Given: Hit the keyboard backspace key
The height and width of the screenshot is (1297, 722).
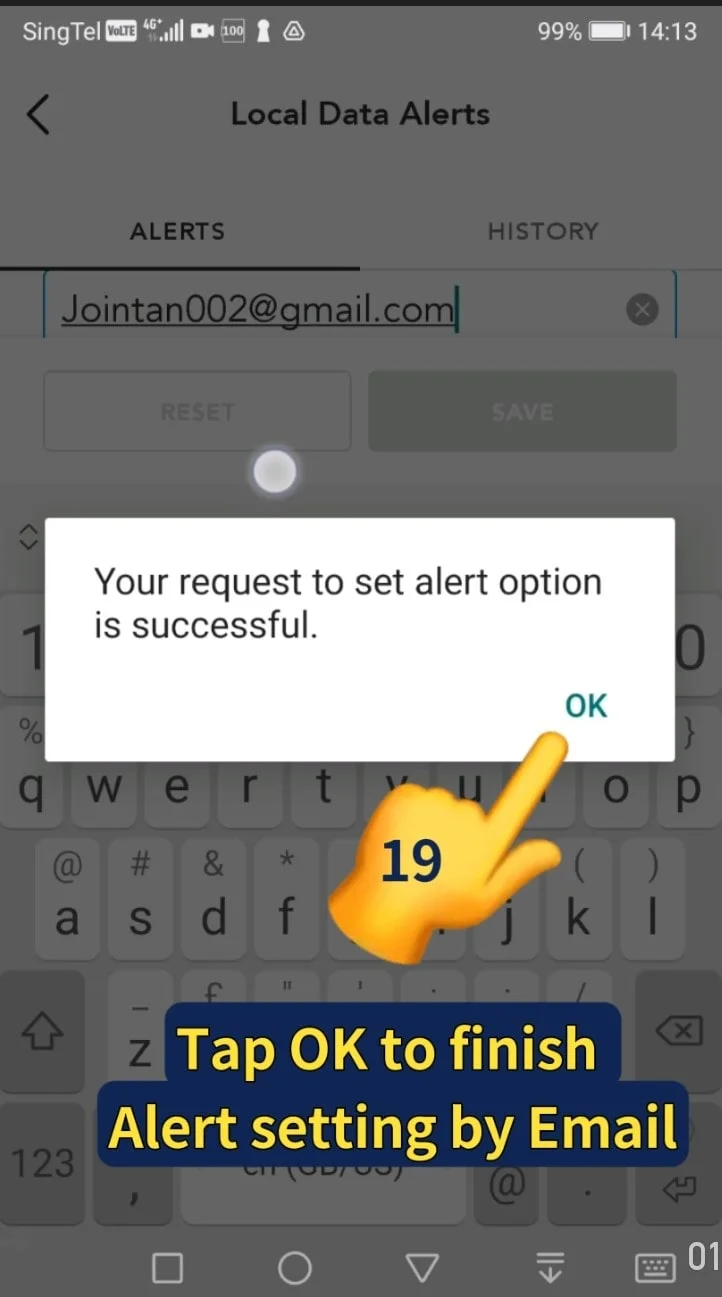Looking at the screenshot, I should [680, 1030].
